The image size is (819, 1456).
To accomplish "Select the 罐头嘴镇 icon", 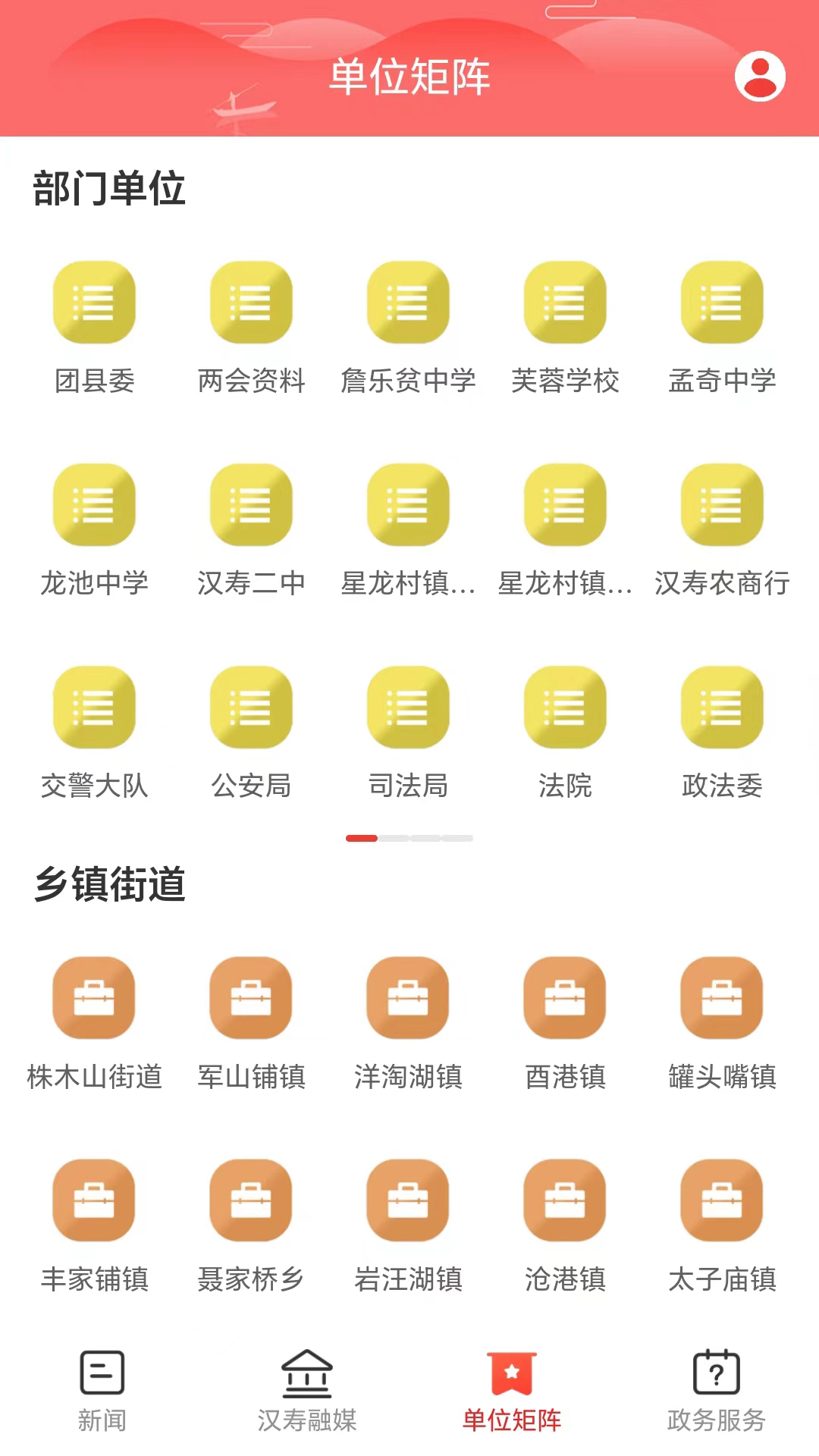I will click(721, 998).
